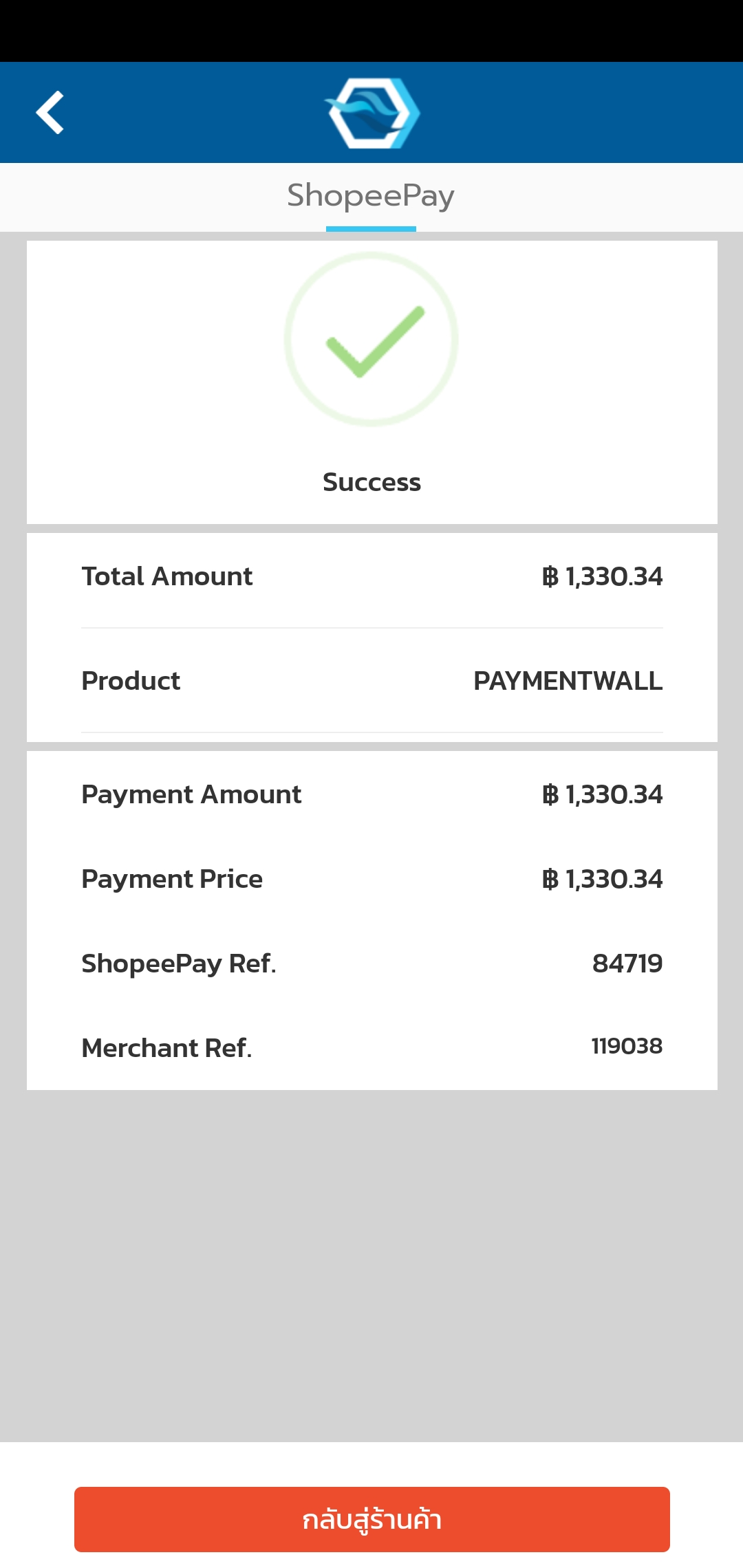Select the ShopeePay Ref. number 84719
743x1568 pixels.
pyautogui.click(x=627, y=963)
